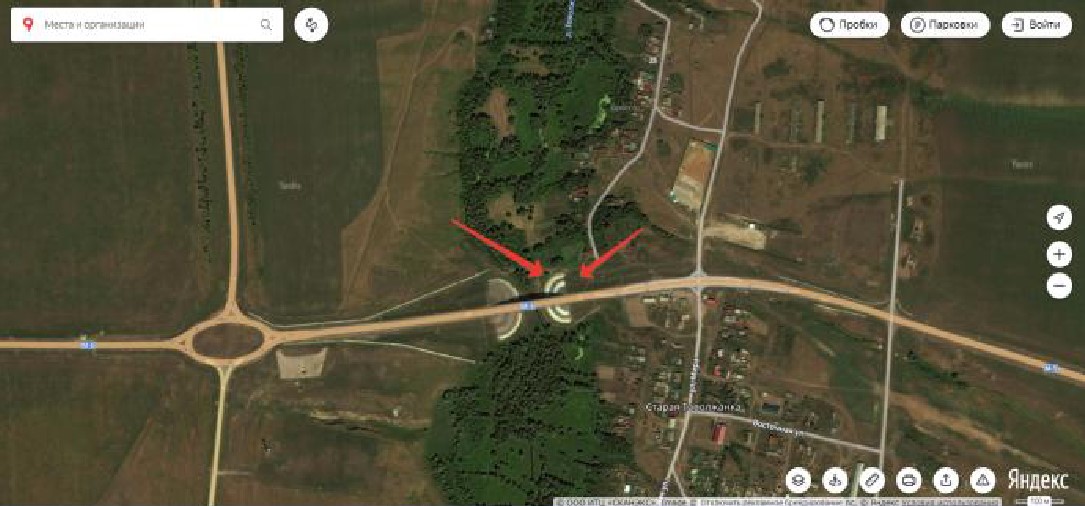Sign in via Войти button

[1037, 25]
